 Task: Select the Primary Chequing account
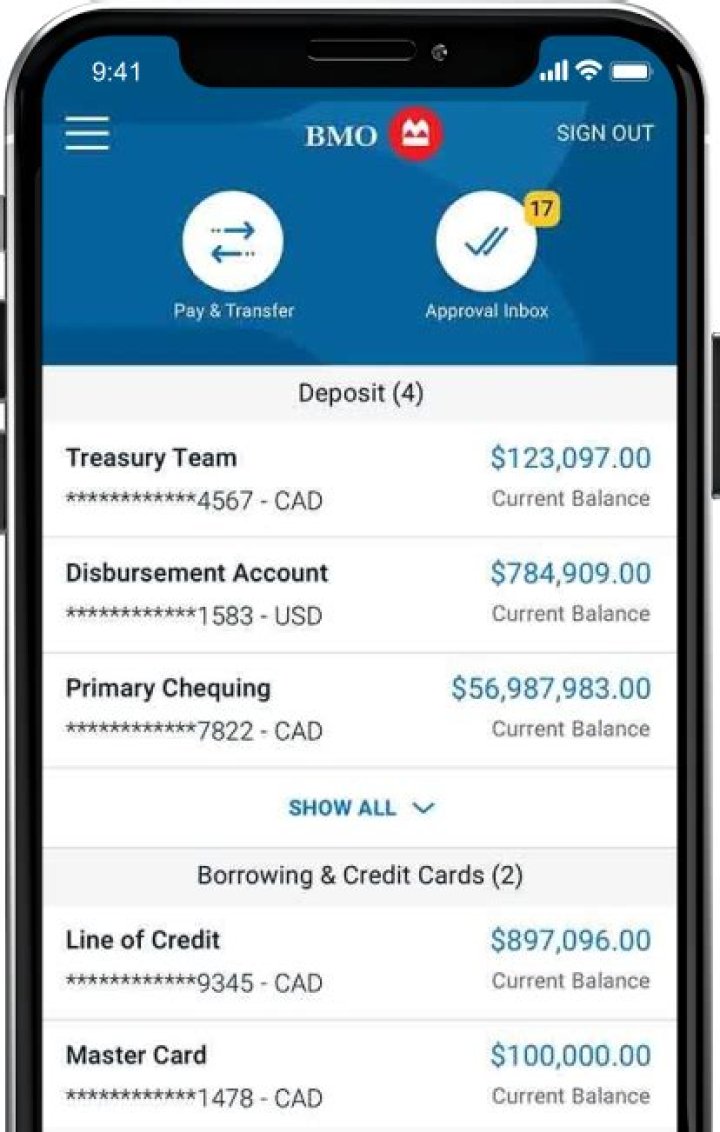(358, 709)
